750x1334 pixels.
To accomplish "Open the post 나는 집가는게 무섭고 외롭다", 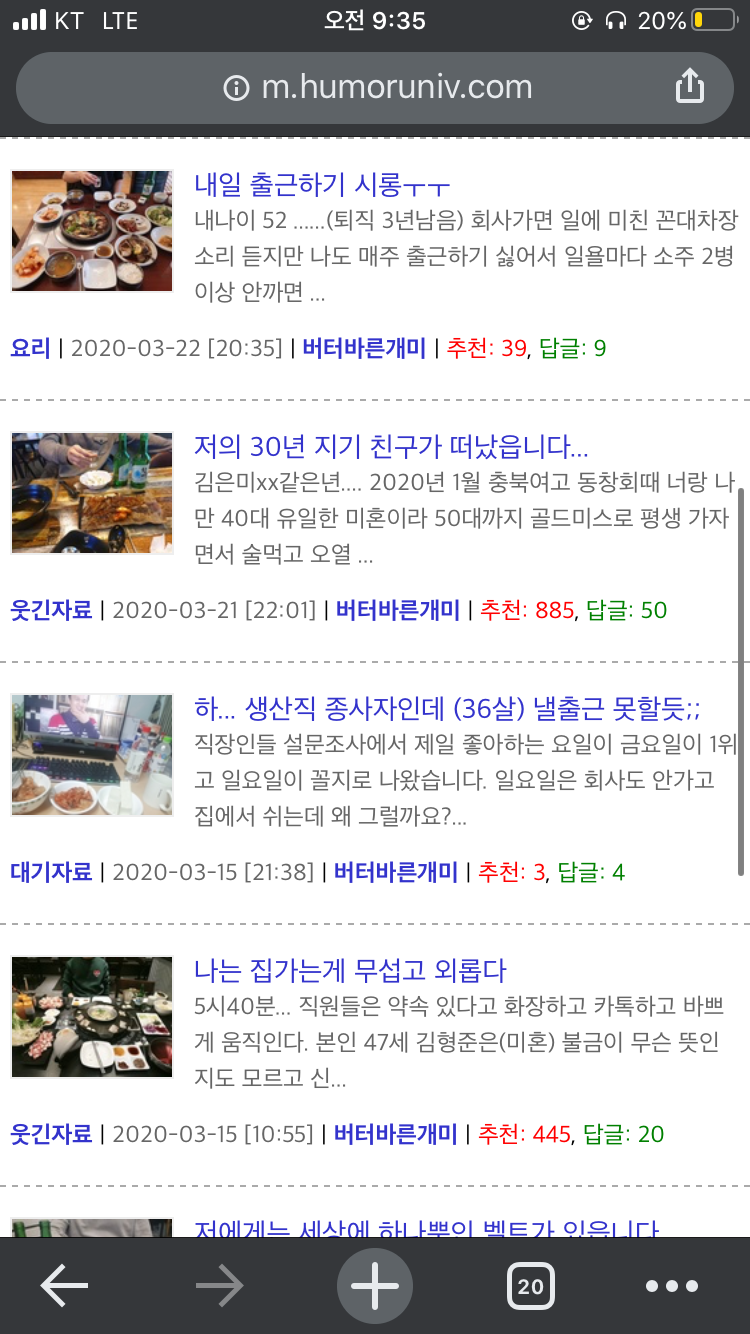I will pyautogui.click(x=350, y=970).
